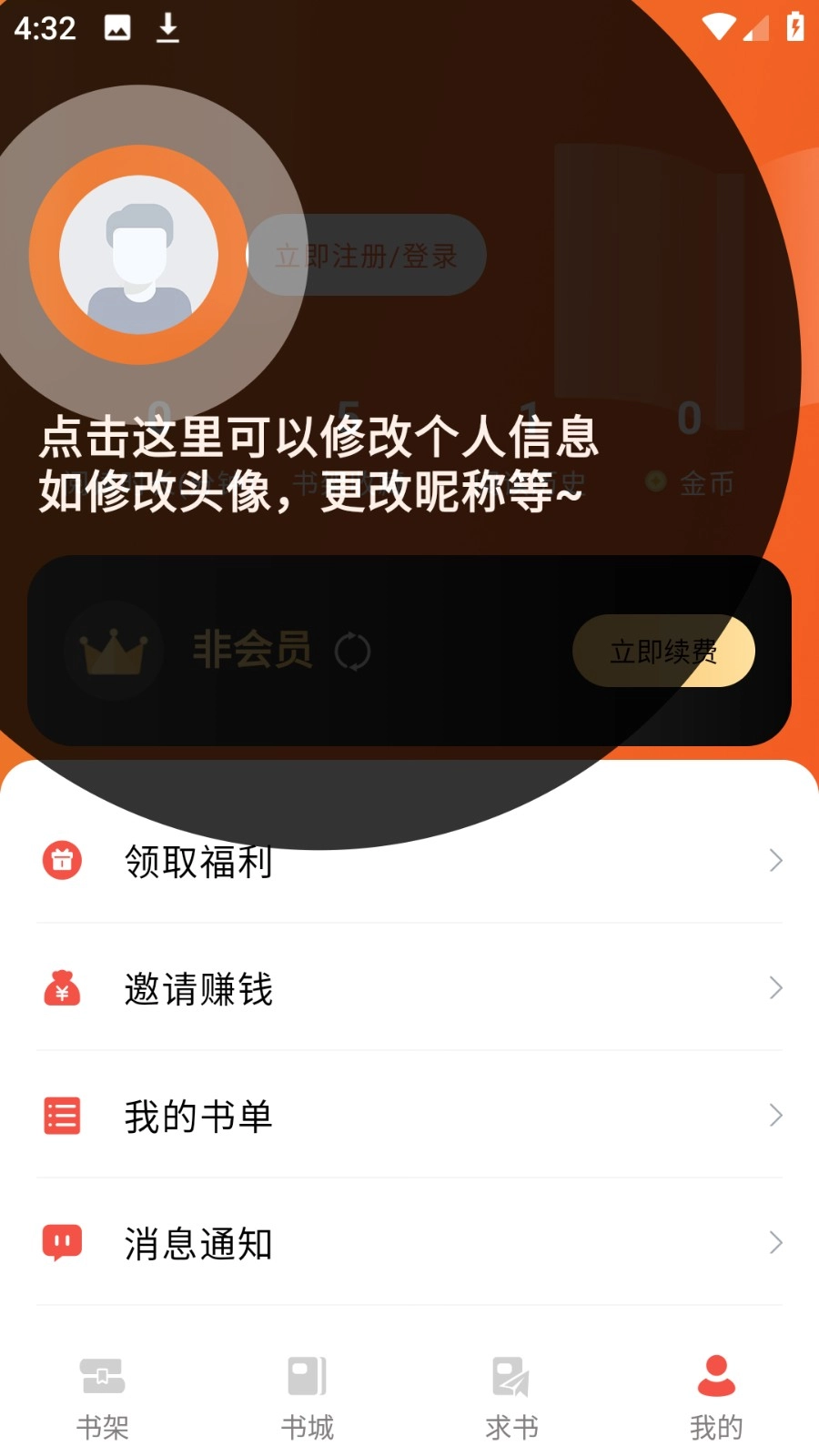Tap the 书城 bookstore icon
The width and height of the screenshot is (819, 1456).
click(307, 1377)
